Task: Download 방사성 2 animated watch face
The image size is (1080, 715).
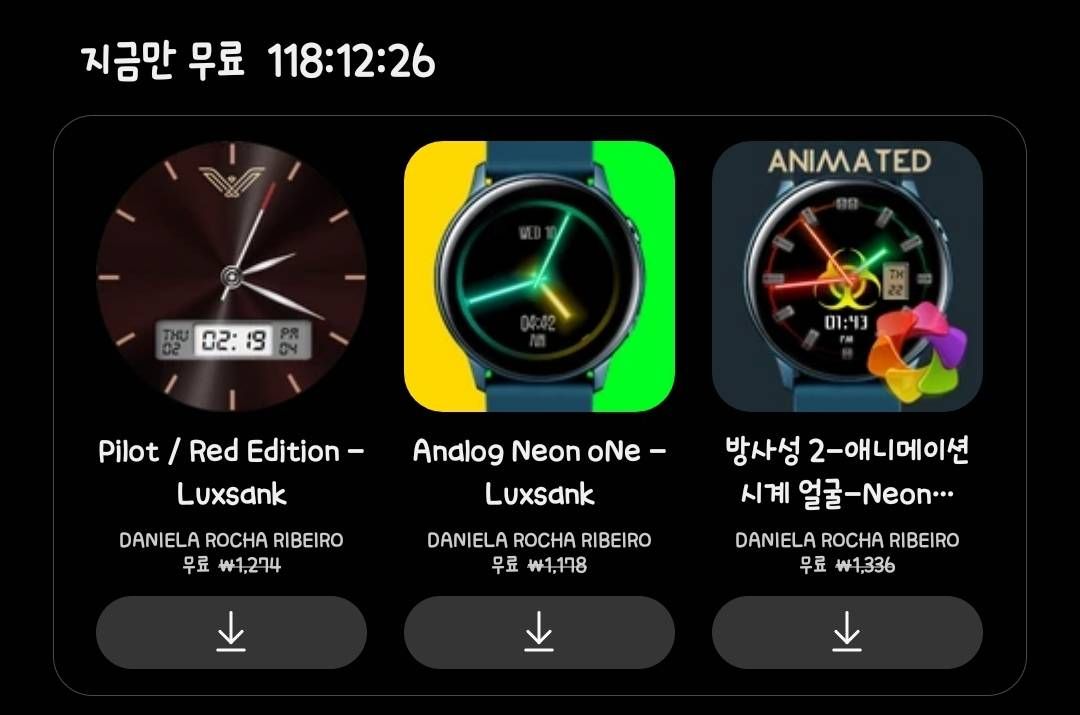Action: coord(847,632)
